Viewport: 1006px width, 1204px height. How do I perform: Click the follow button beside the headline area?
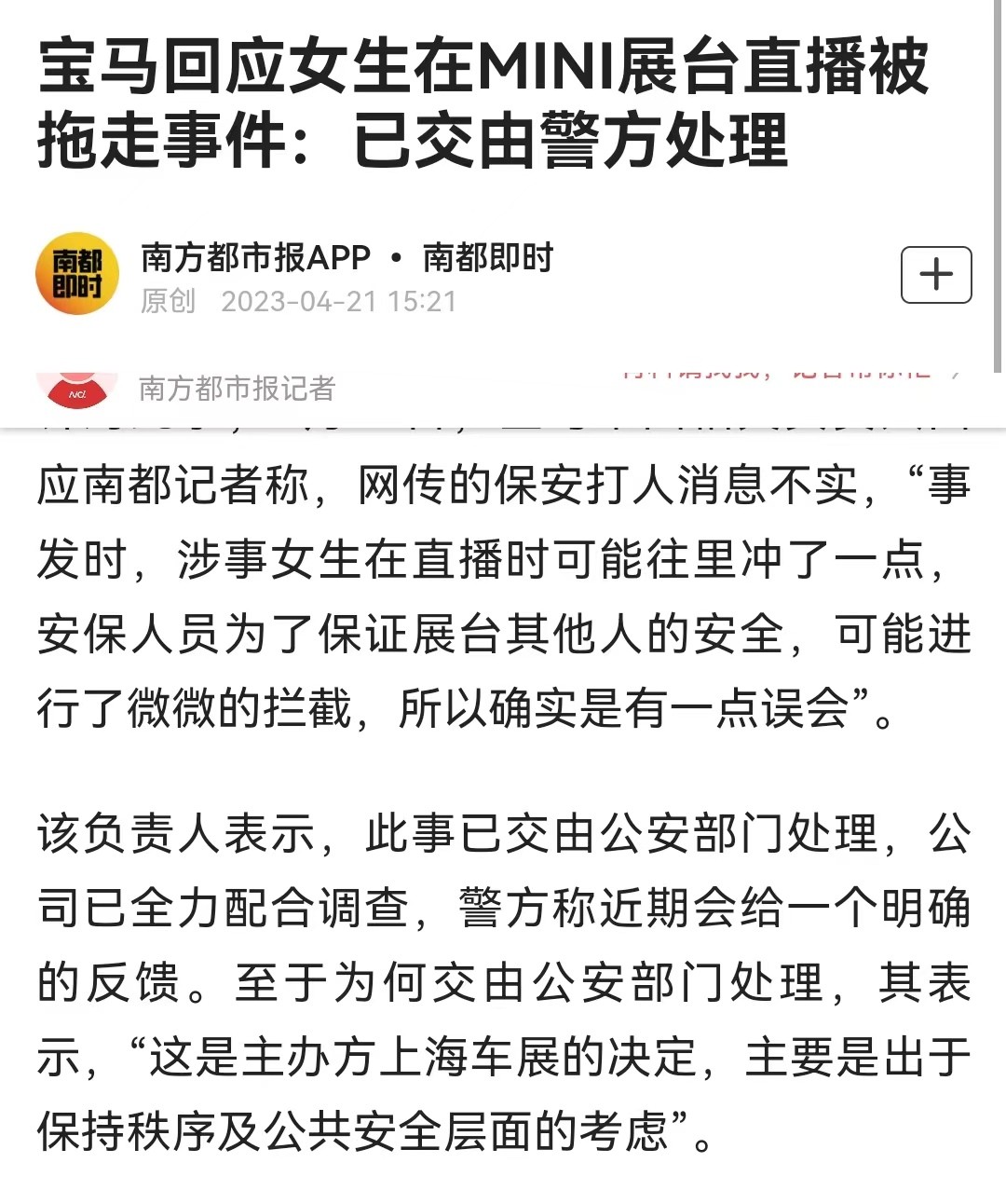[x=936, y=276]
